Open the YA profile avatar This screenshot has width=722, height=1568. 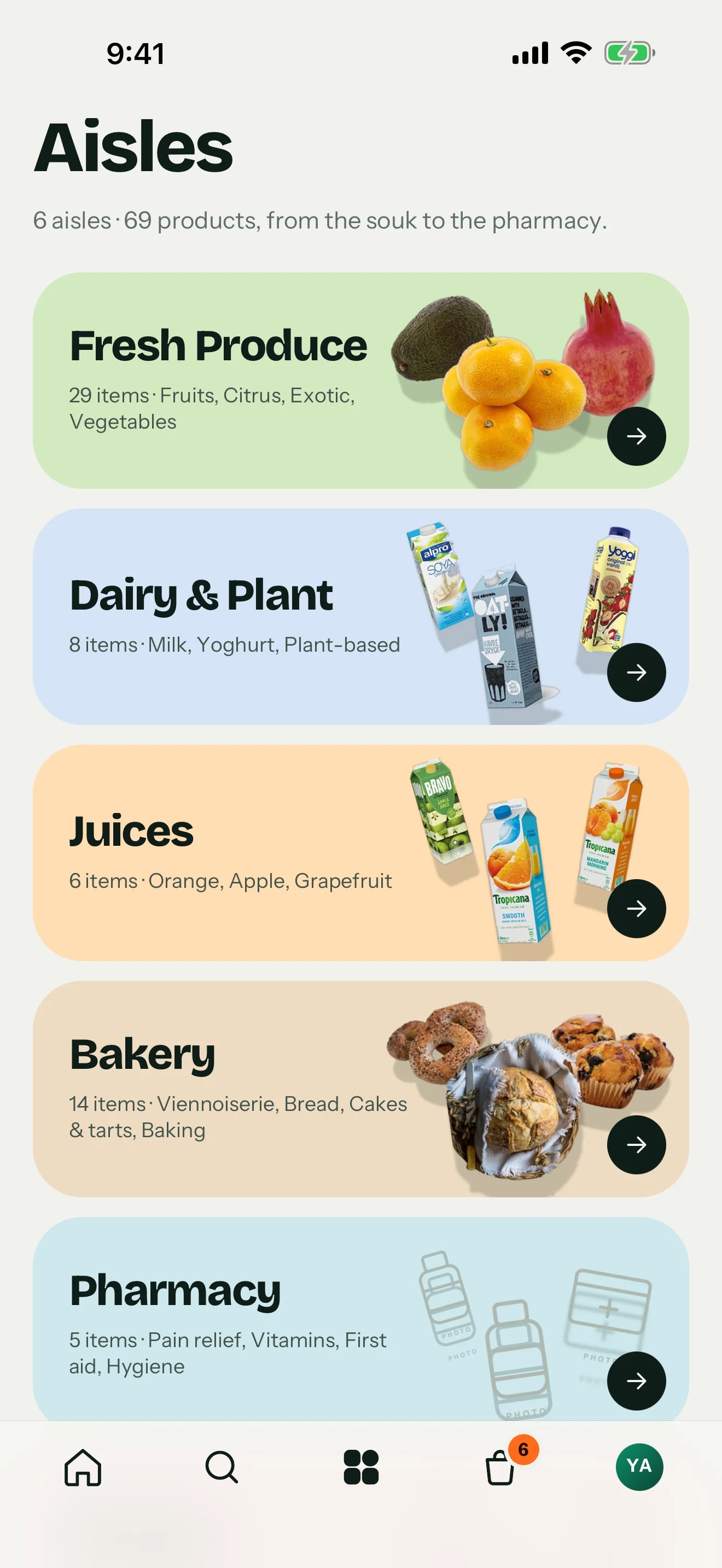[x=639, y=1466]
